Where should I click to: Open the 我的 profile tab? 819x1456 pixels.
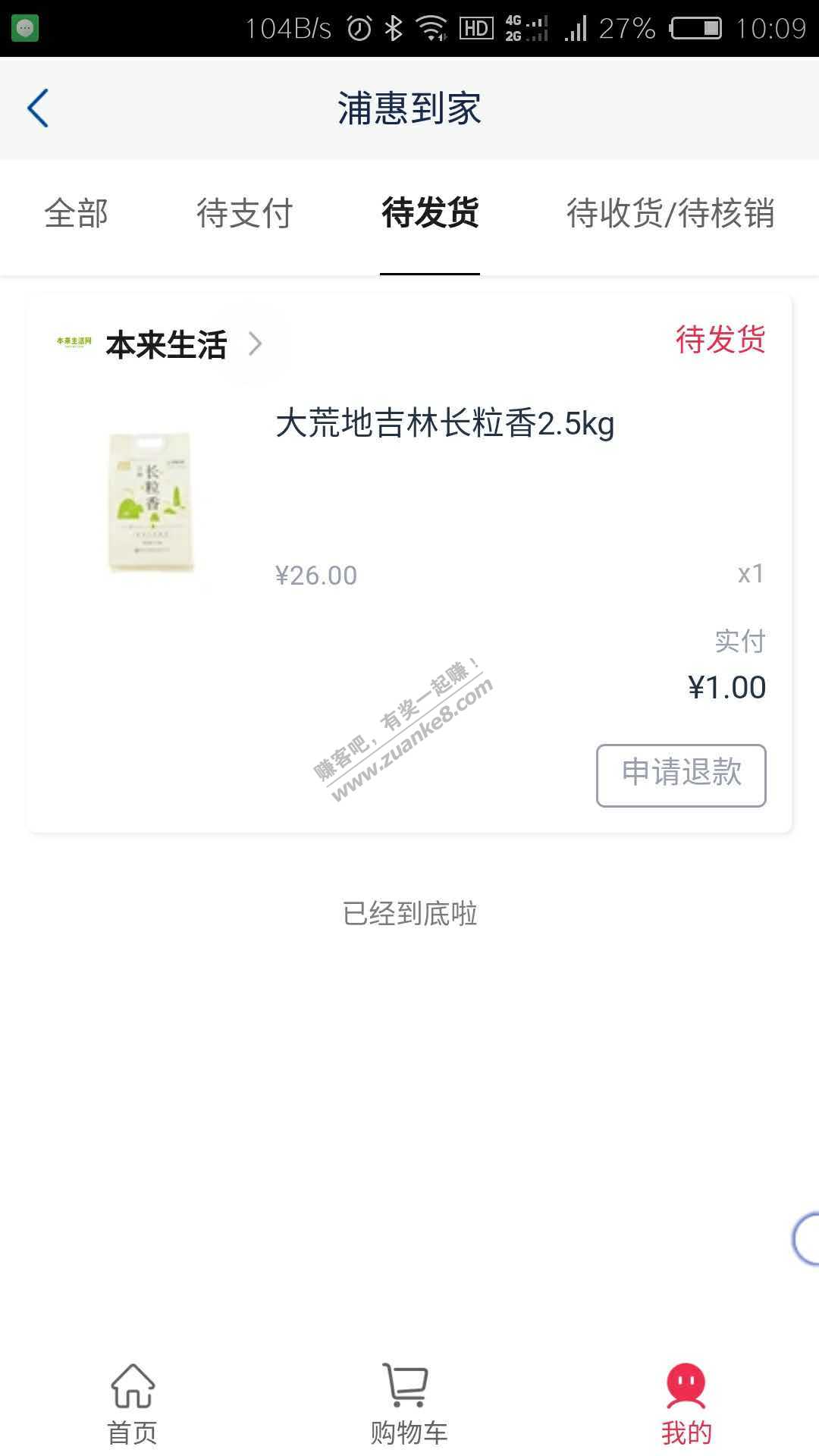click(686, 1403)
